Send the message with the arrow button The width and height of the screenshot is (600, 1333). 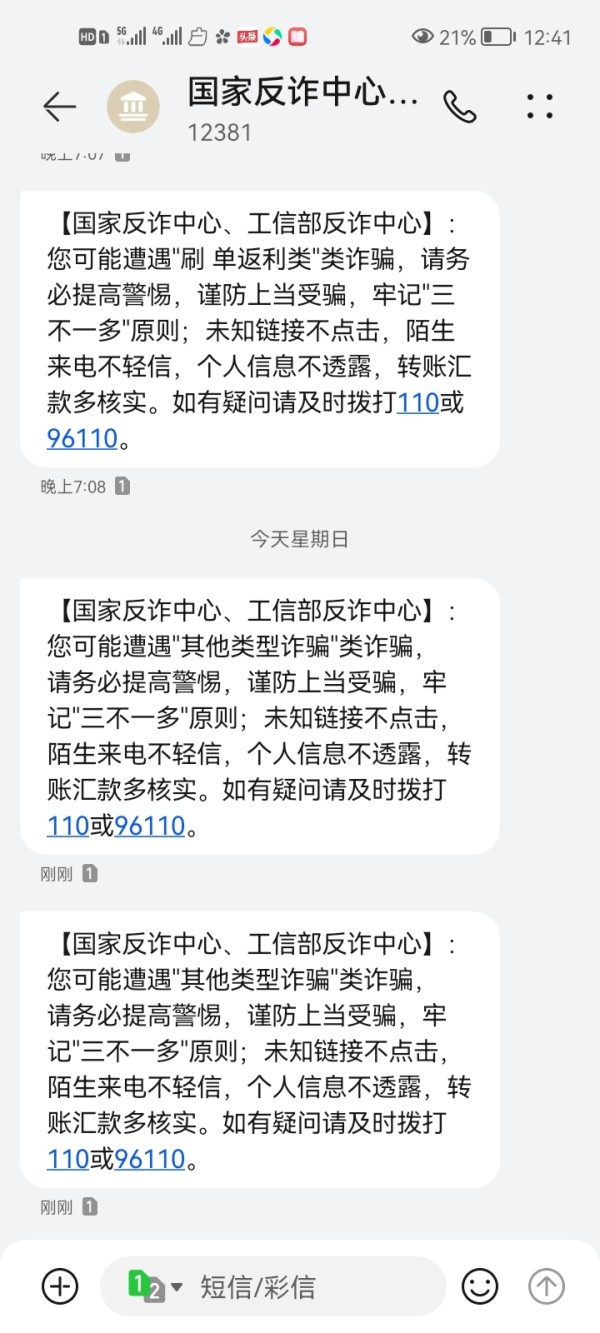coord(546,1286)
